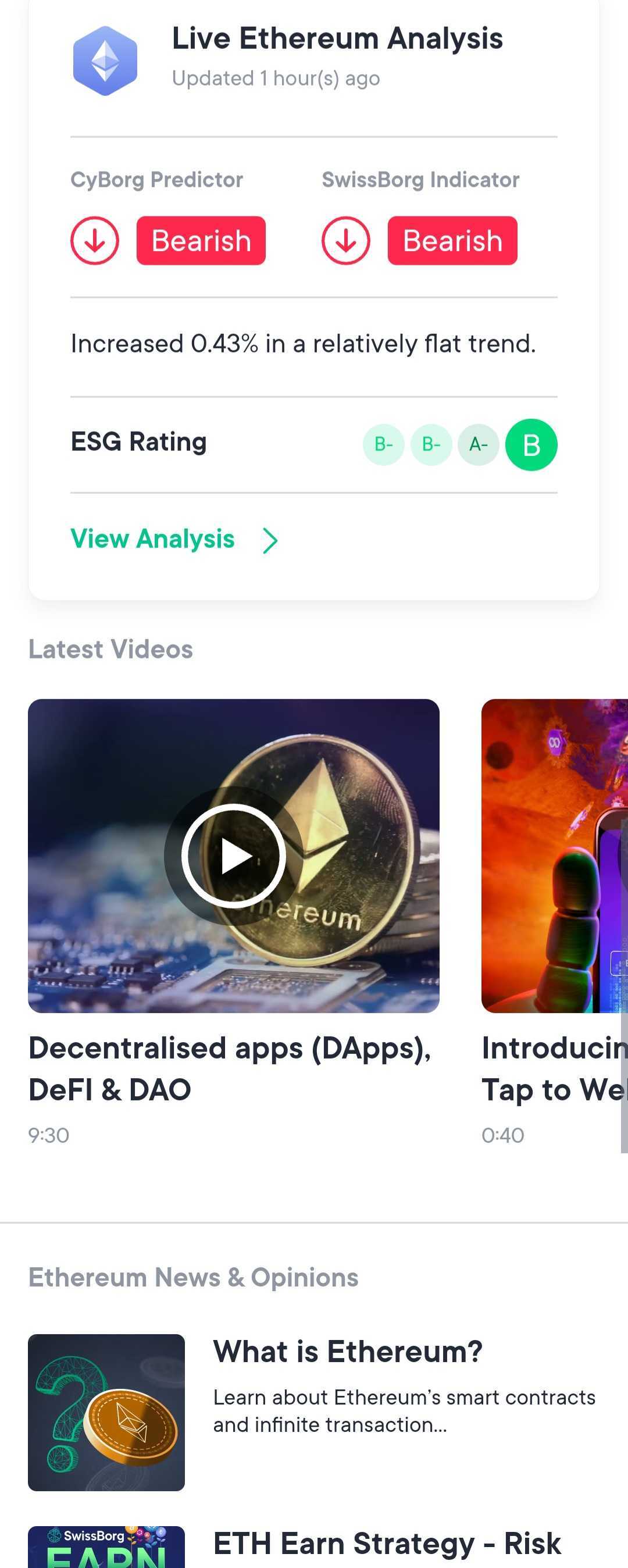This screenshot has width=628, height=1568.
Task: Click the A- ESG rating badge
Action: [479, 444]
